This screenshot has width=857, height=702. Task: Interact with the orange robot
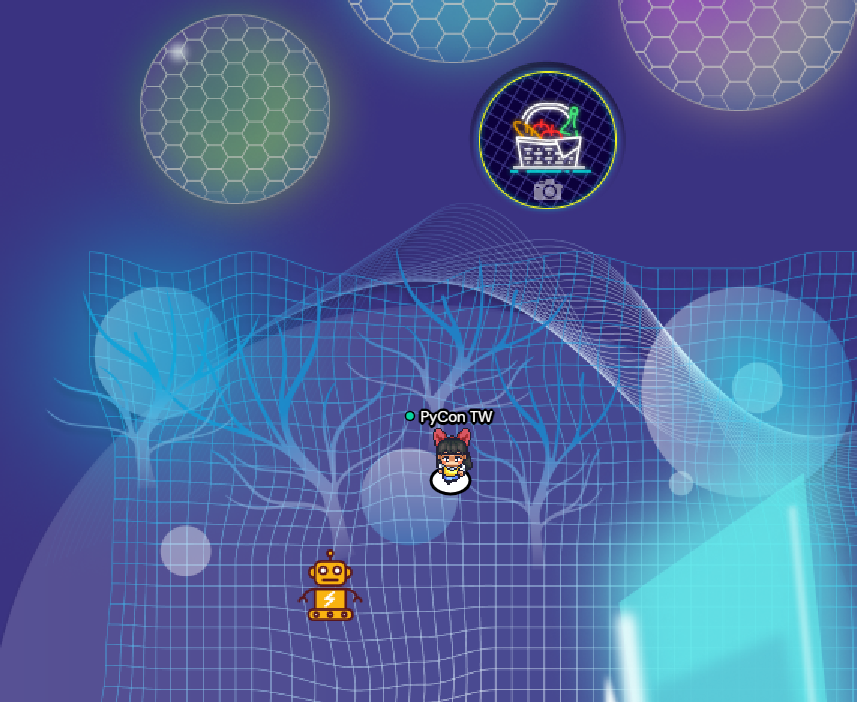coord(330,586)
